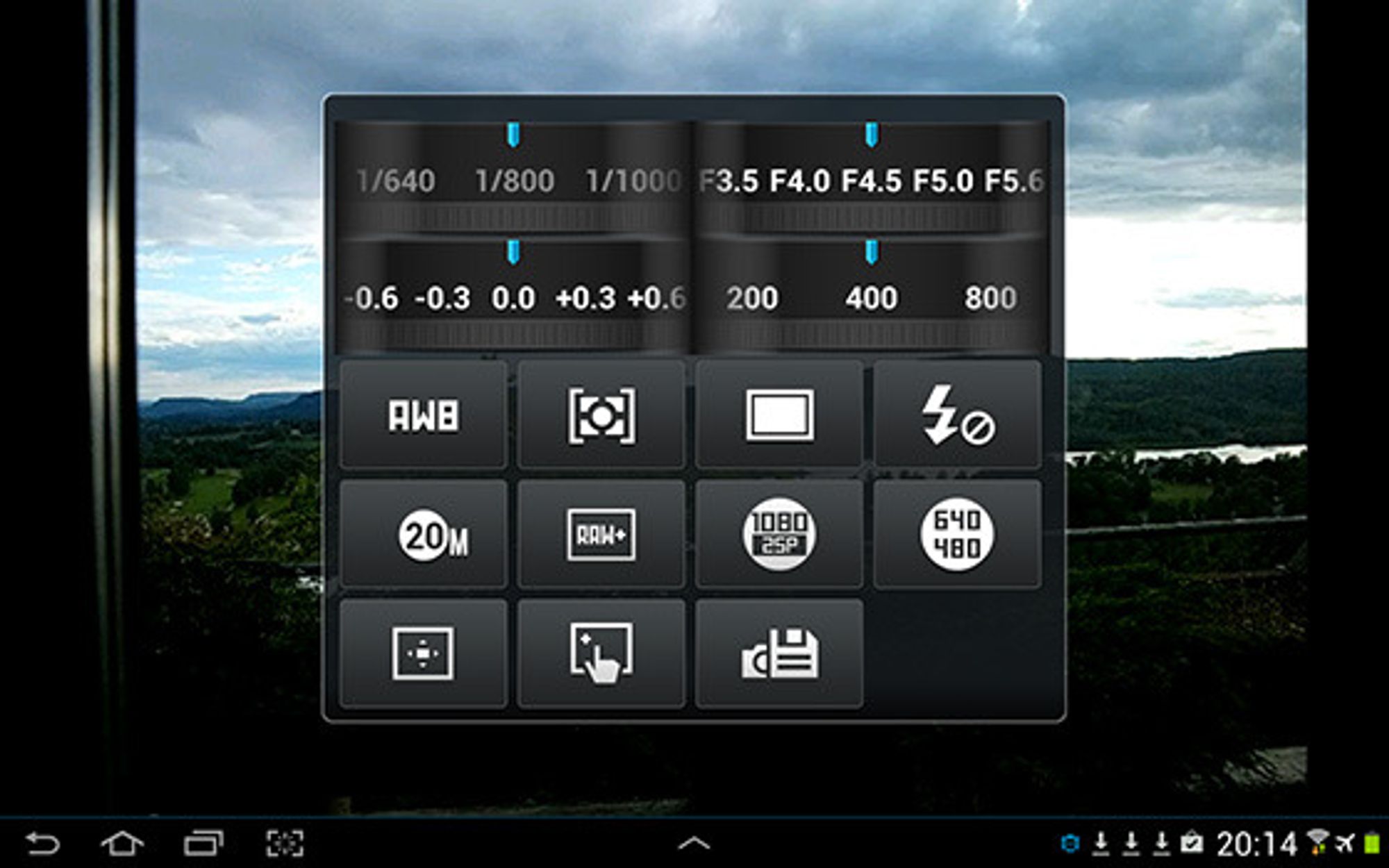Open the AWB white balance setting

423,415
